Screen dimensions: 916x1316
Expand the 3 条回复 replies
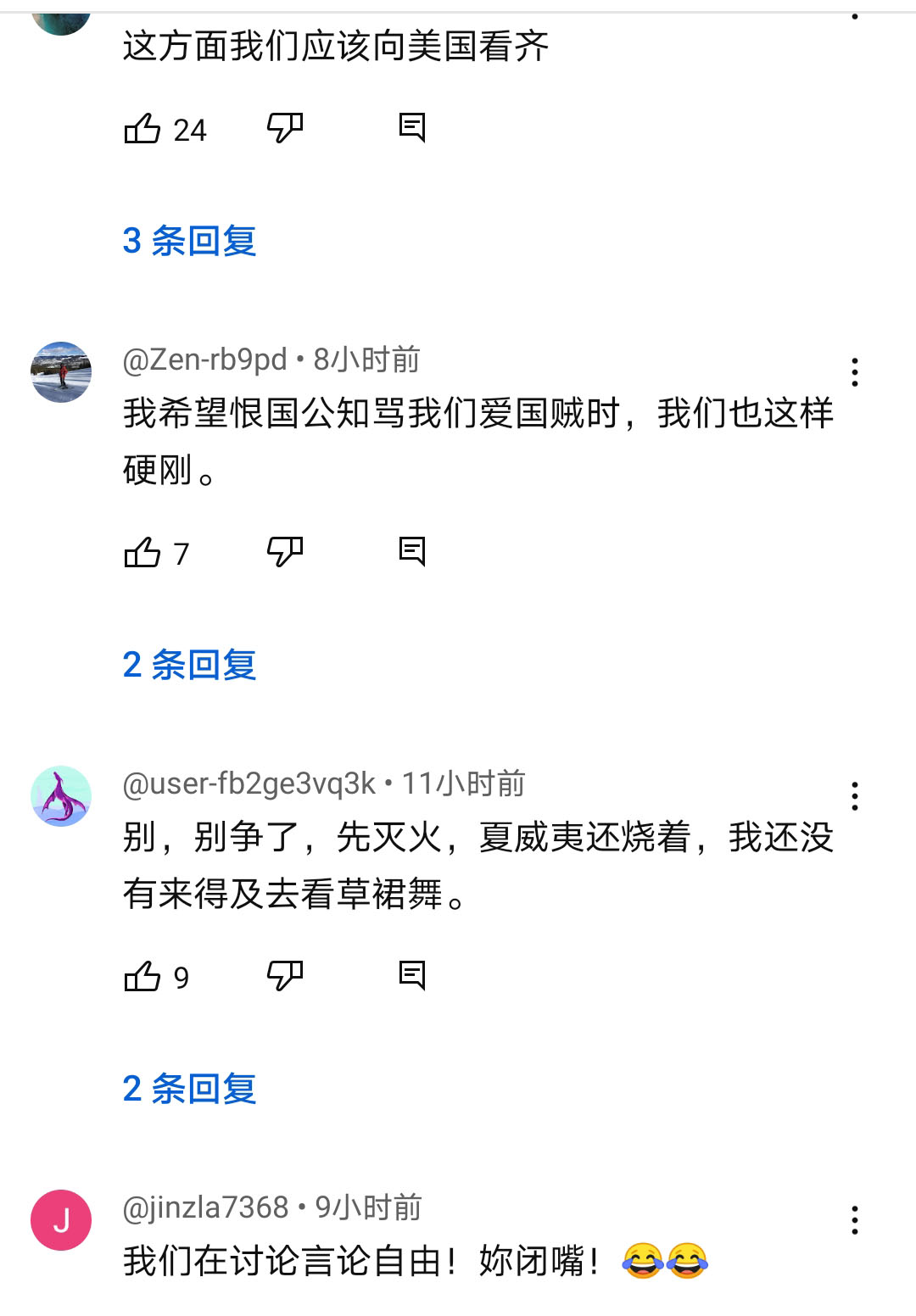click(x=189, y=241)
